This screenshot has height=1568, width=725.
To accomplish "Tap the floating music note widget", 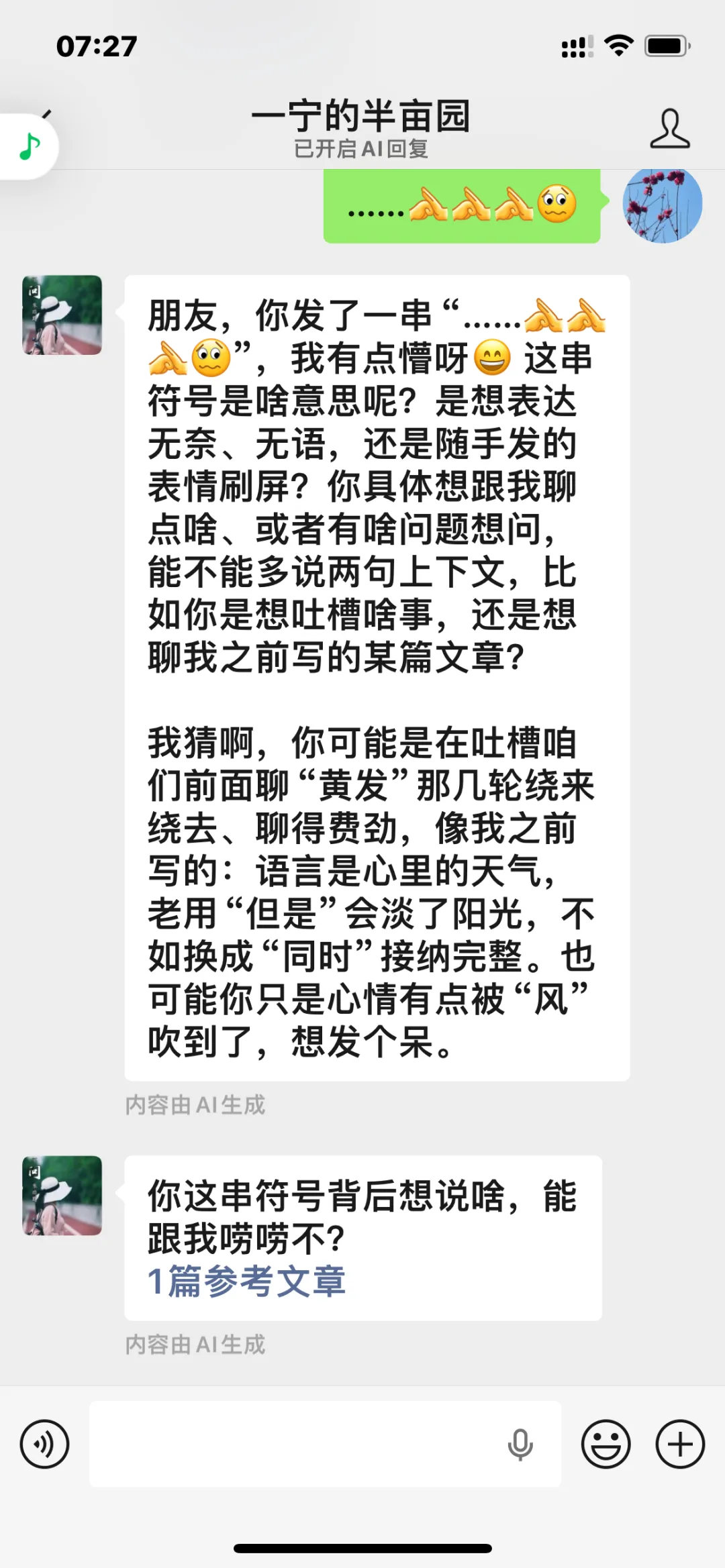I will tap(30, 146).
